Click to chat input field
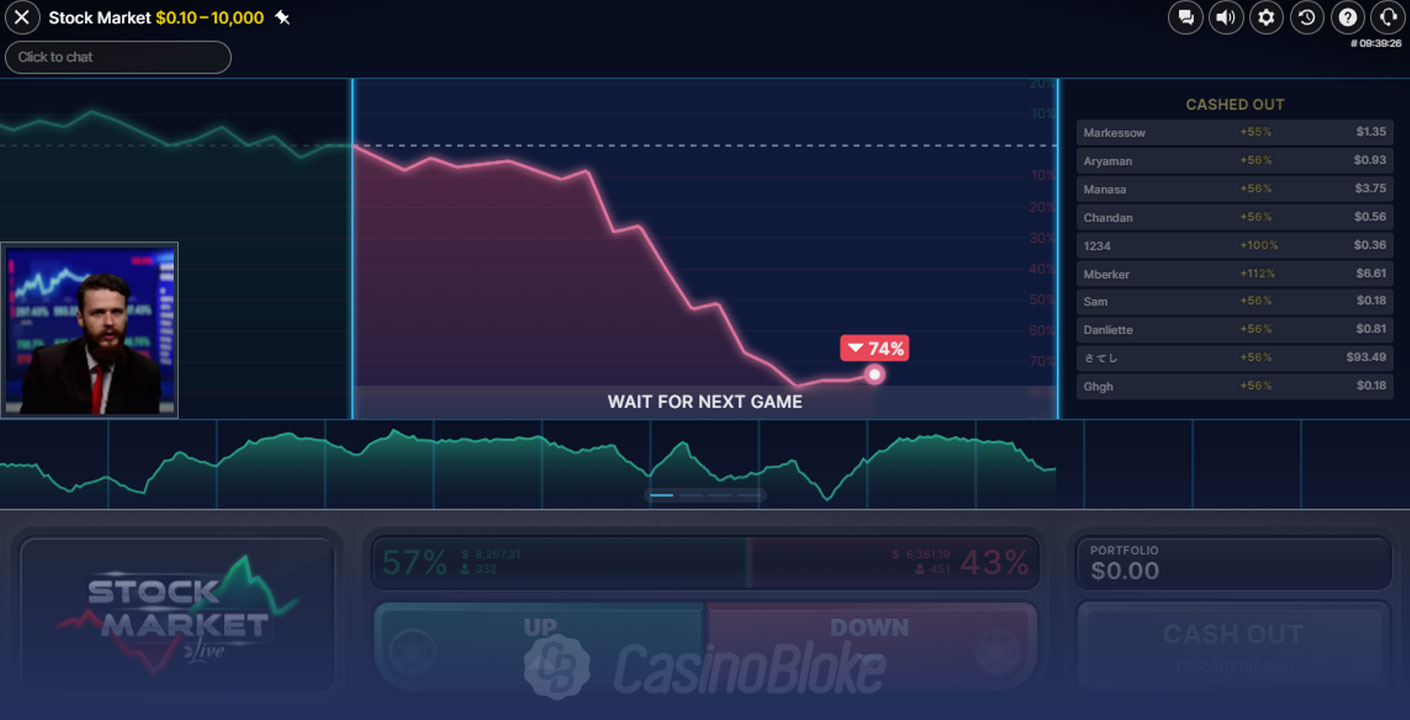Viewport: 1410px width, 720px height. pos(118,57)
